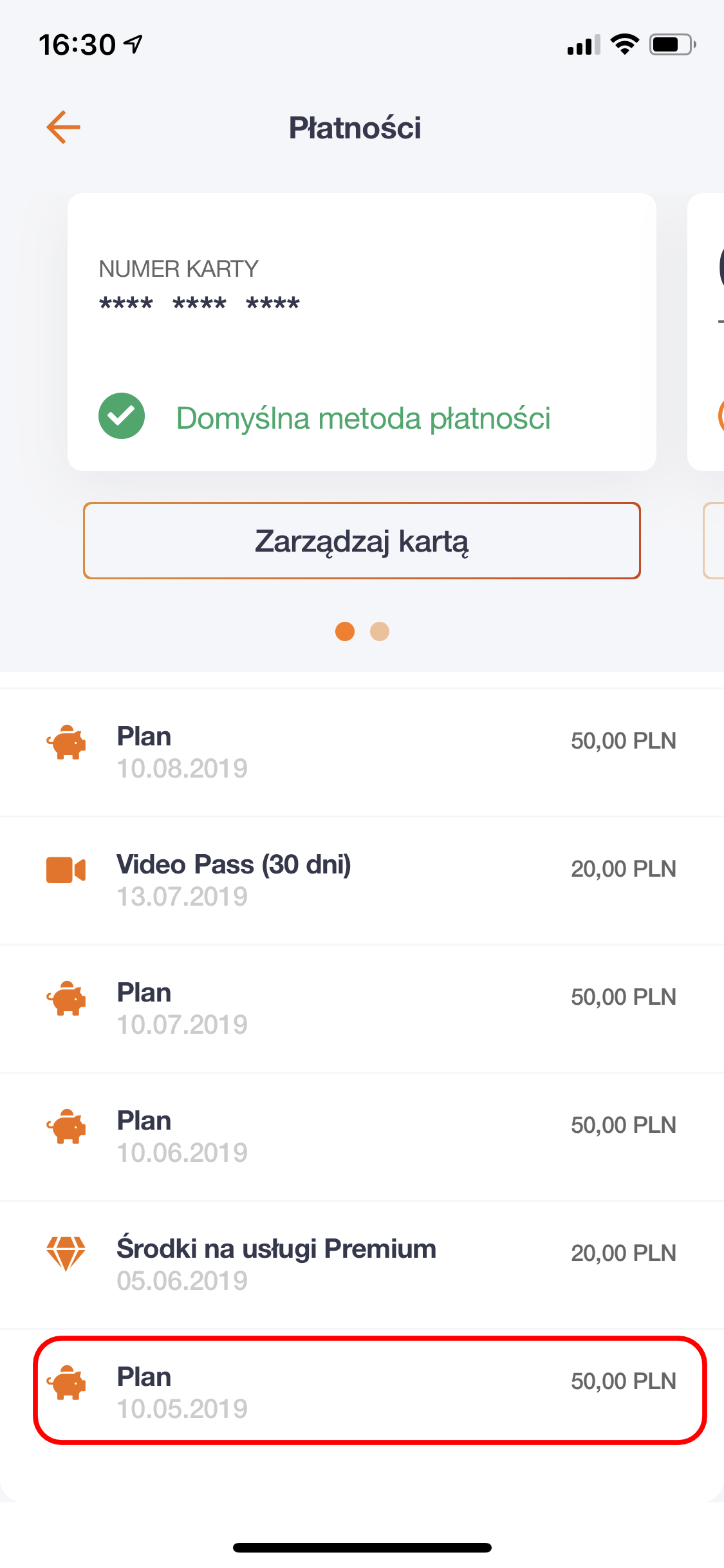
Task: Show the Plan payment dated 10.05.2019
Action: click(x=370, y=1390)
